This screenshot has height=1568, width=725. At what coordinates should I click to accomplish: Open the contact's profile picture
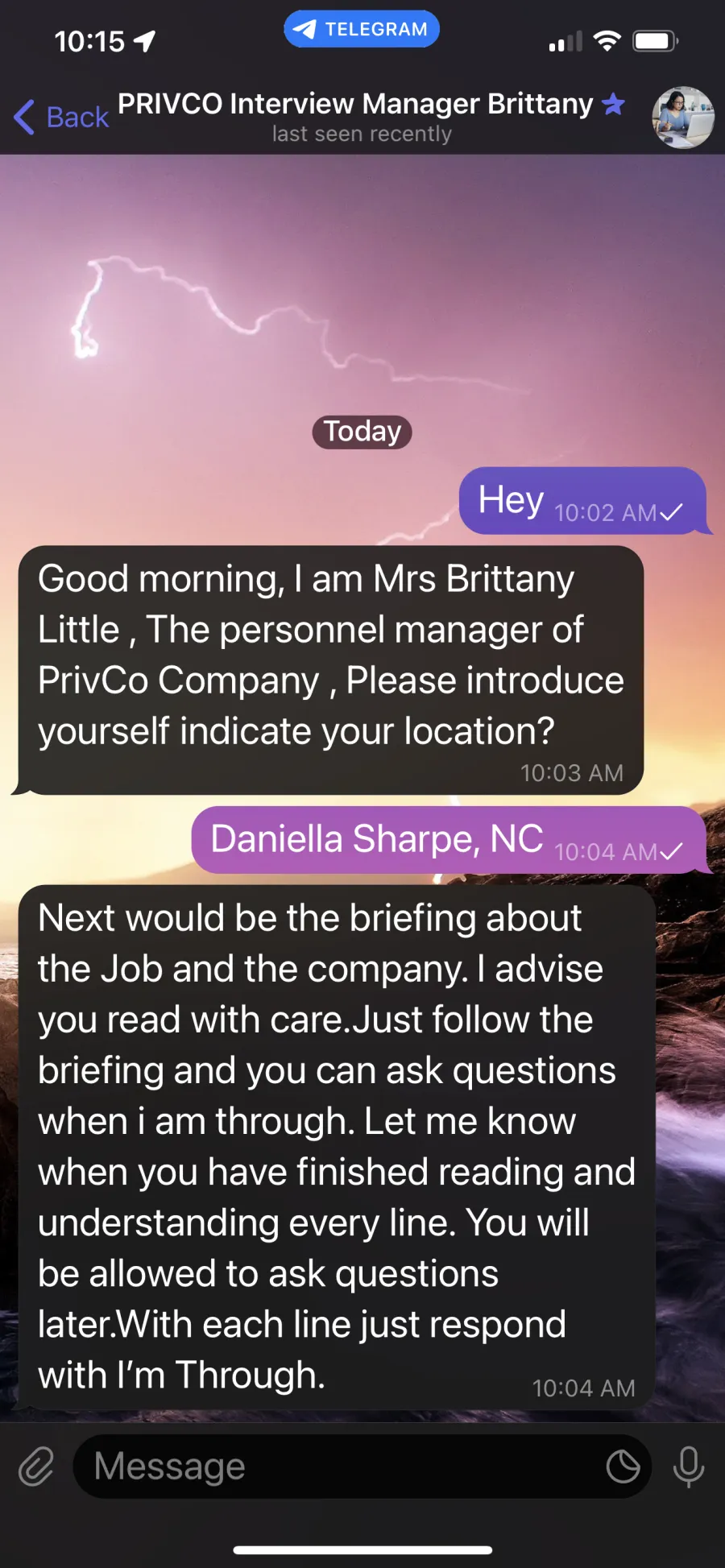(682, 118)
